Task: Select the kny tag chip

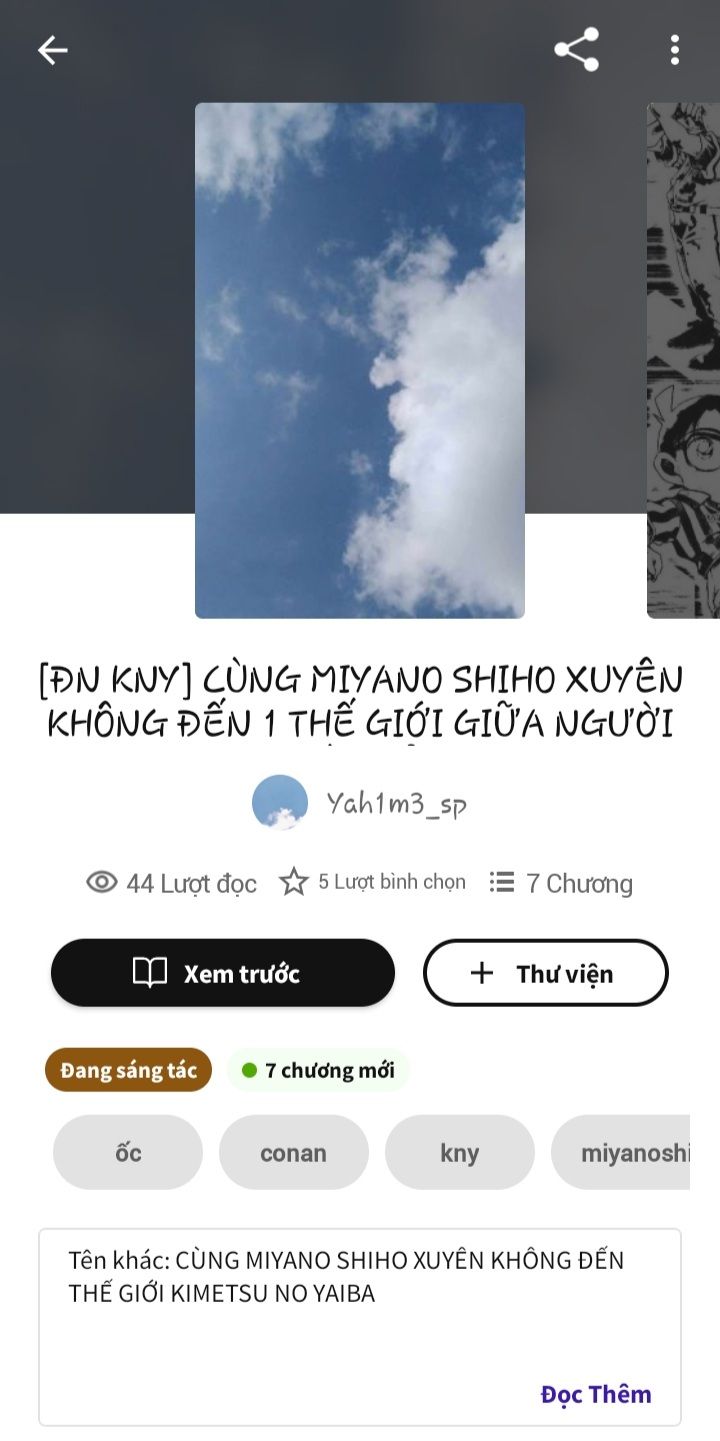Action: 459,1153
